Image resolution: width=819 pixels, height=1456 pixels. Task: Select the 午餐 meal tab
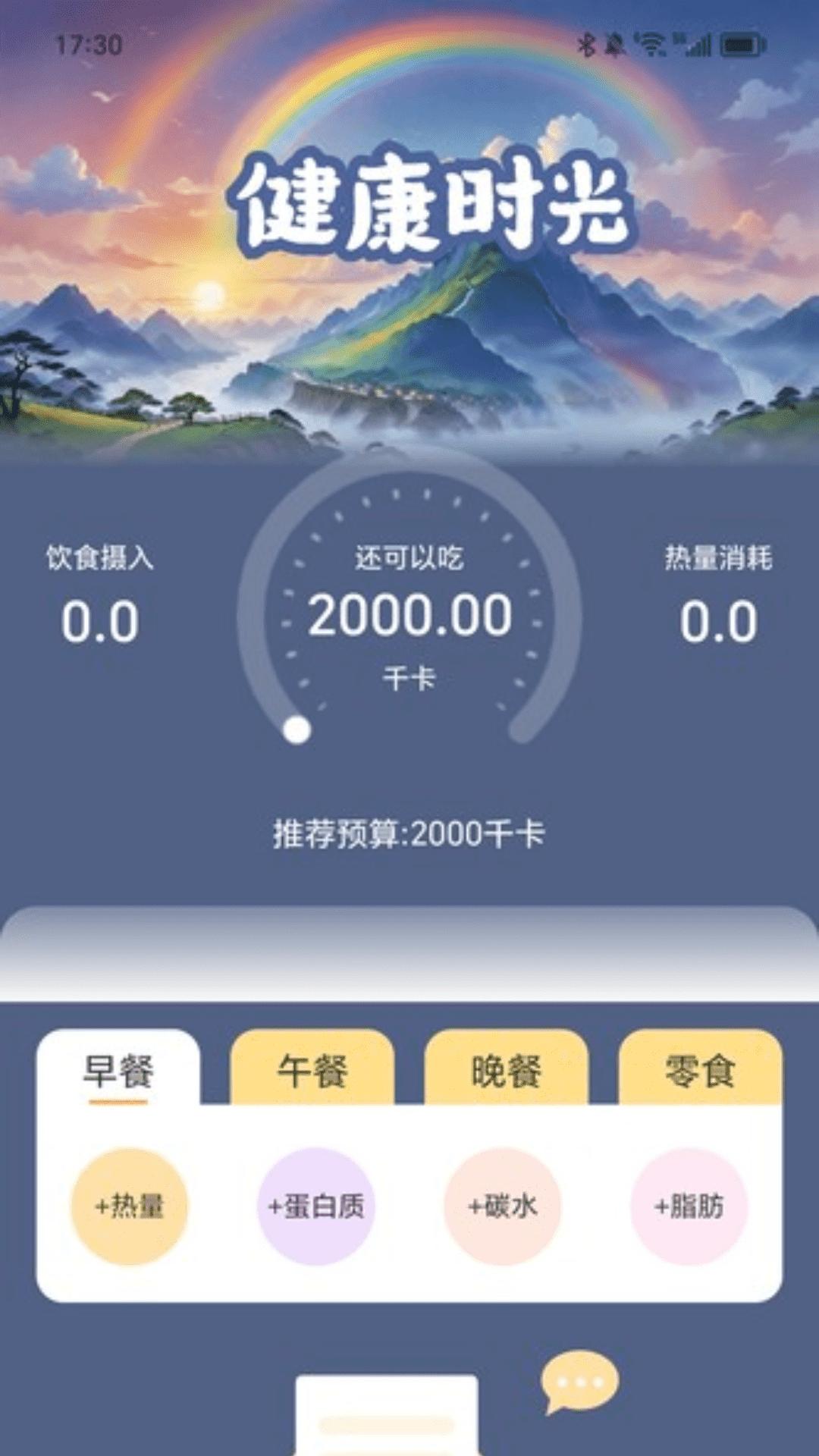tap(312, 1070)
